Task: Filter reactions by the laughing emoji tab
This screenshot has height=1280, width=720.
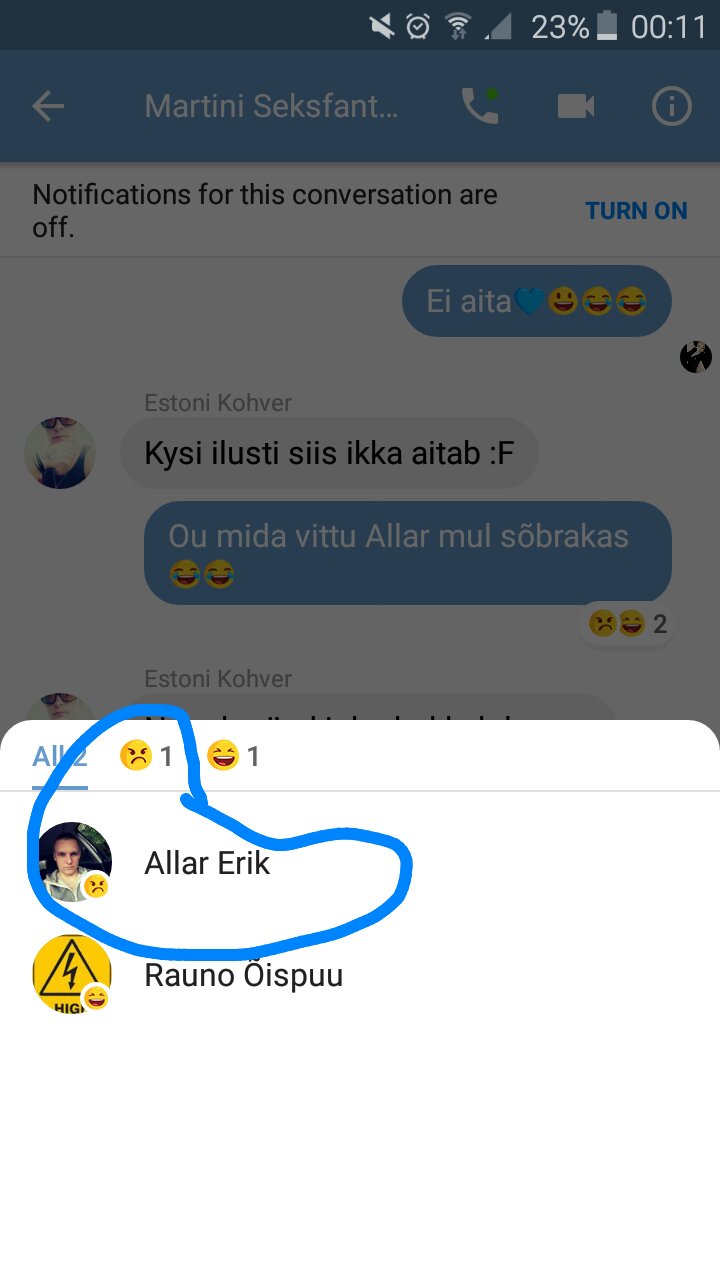Action: [233, 756]
